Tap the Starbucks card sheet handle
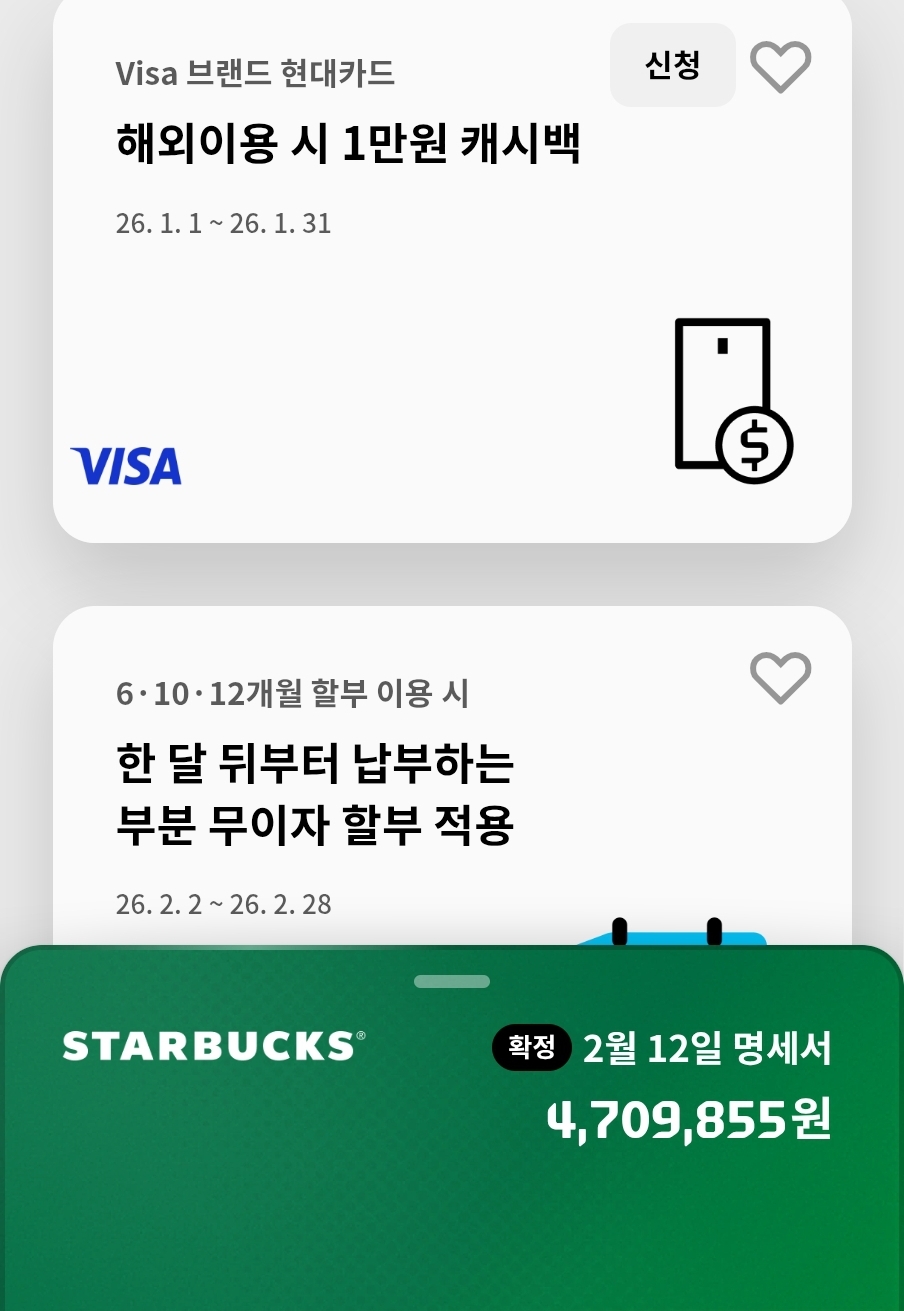 click(x=452, y=981)
